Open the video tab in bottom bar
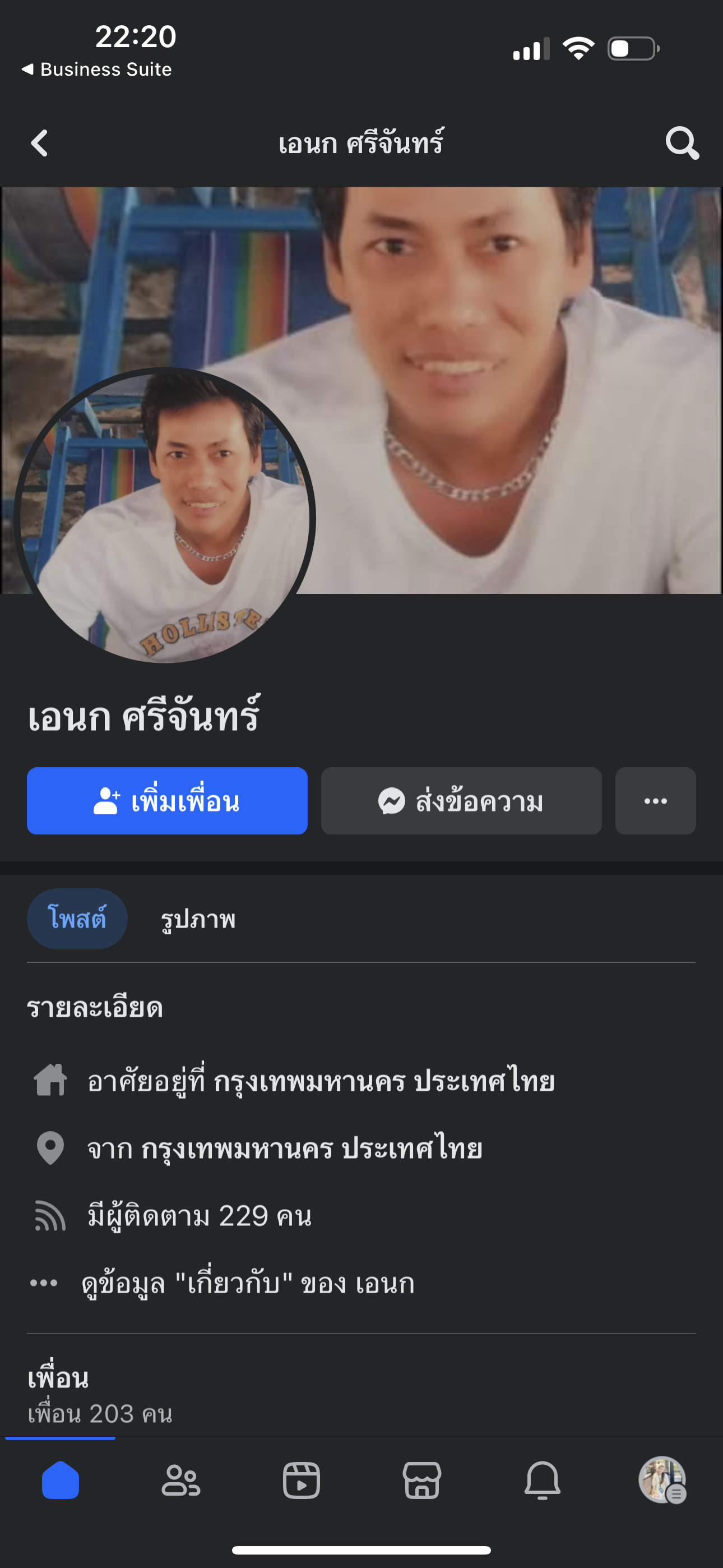Image resolution: width=723 pixels, height=1568 pixels. (302, 1480)
